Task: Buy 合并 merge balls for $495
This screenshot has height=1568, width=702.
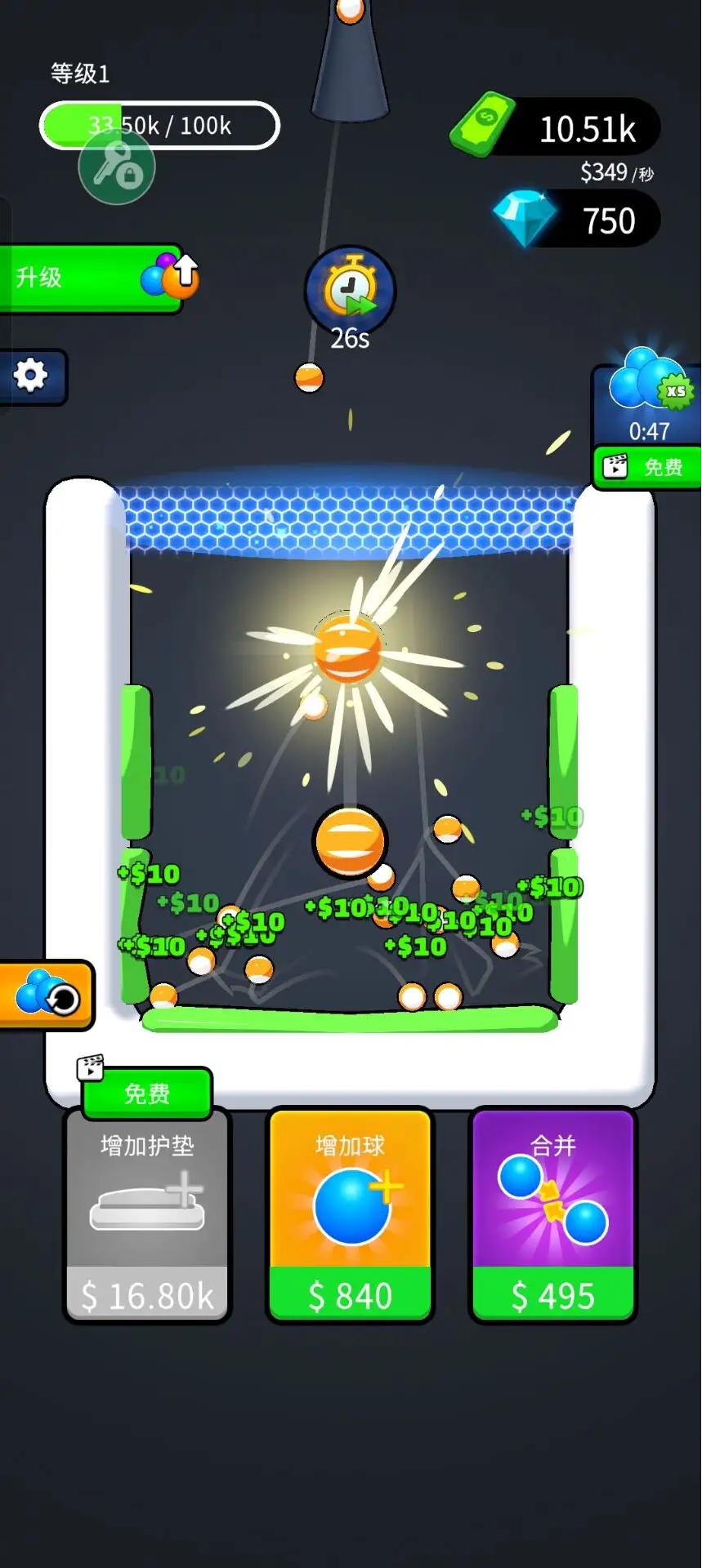Action: (x=552, y=1214)
